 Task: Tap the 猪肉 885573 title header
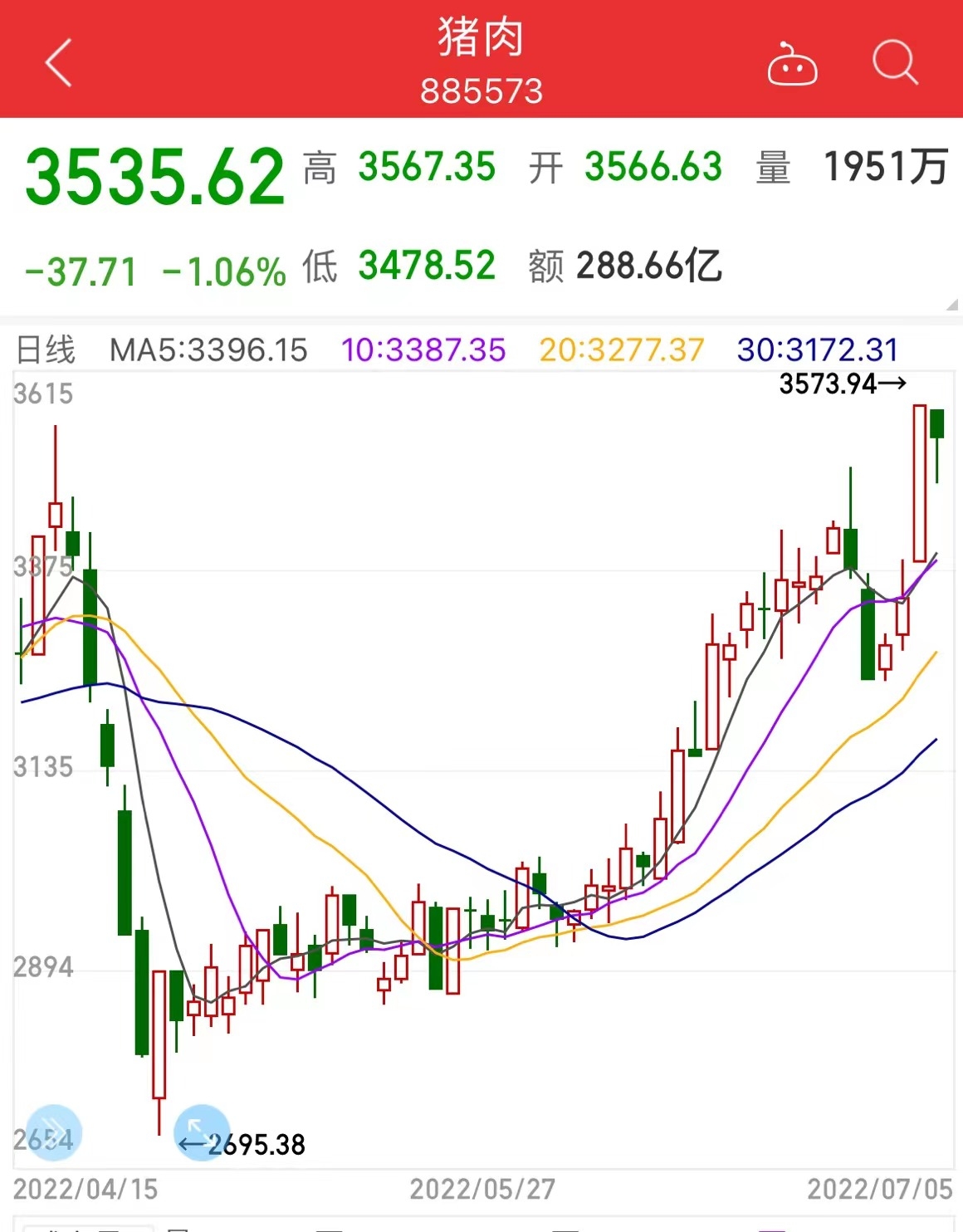coord(480,62)
